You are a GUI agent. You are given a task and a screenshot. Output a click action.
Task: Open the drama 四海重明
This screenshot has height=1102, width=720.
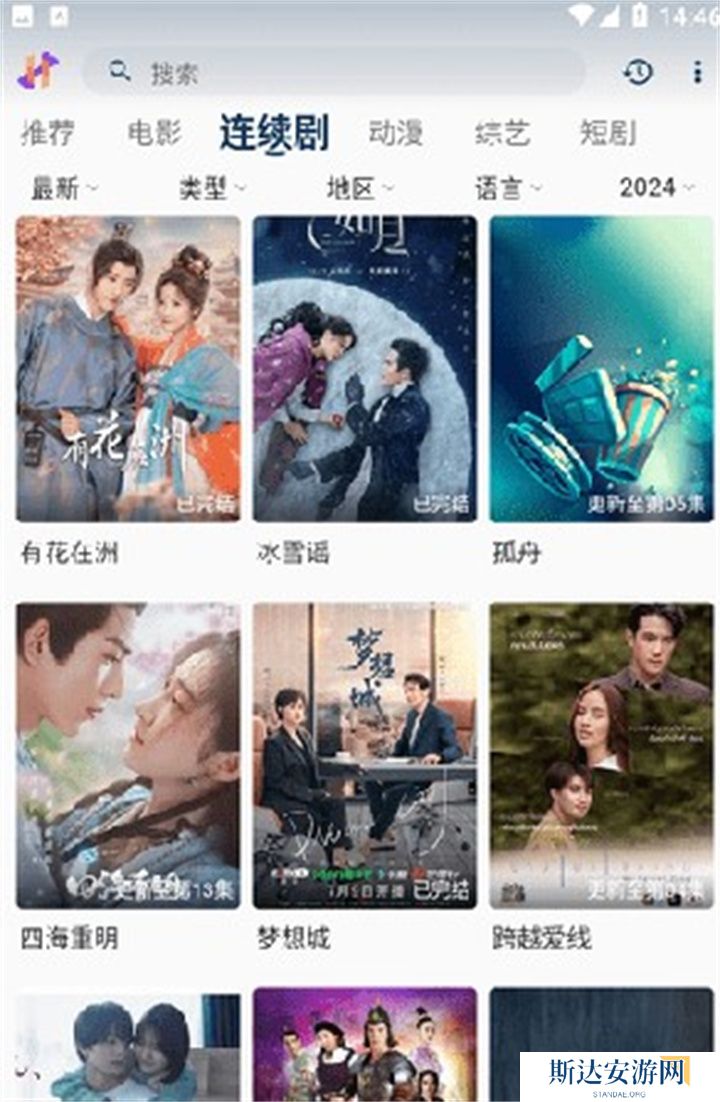point(128,756)
